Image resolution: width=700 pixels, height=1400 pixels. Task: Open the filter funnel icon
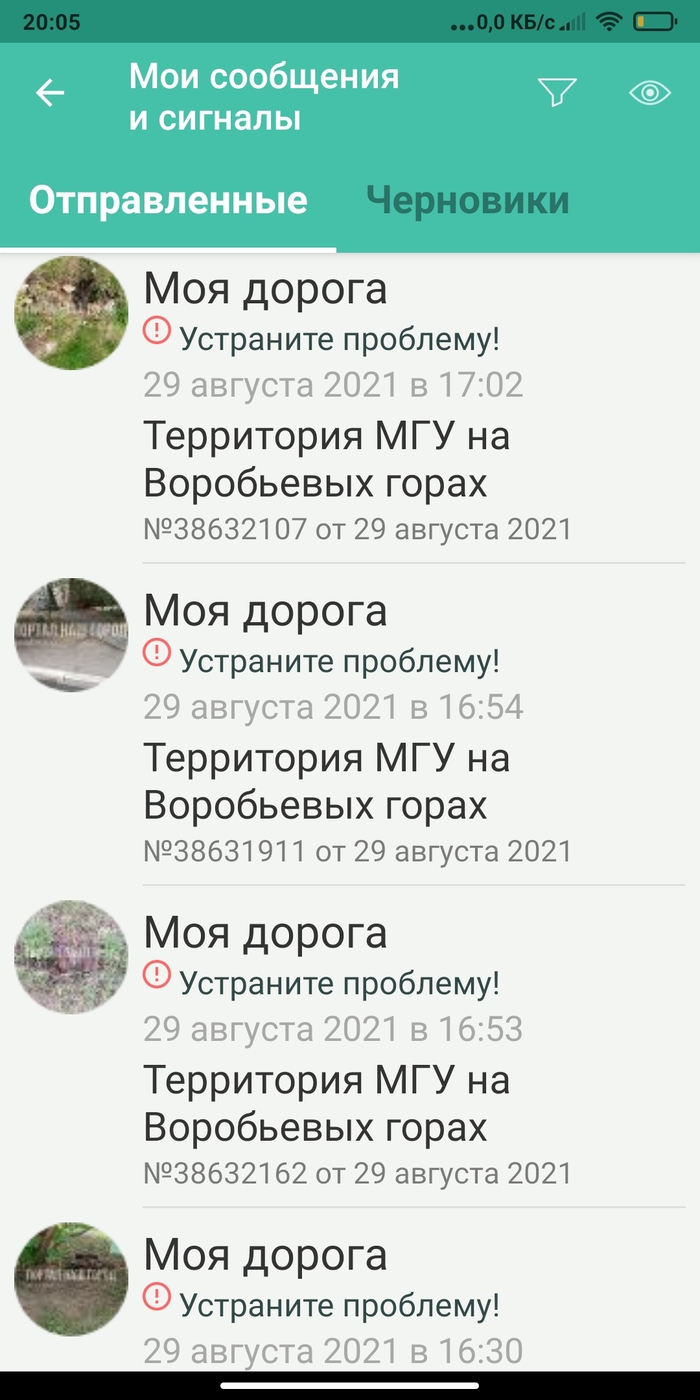[557, 93]
